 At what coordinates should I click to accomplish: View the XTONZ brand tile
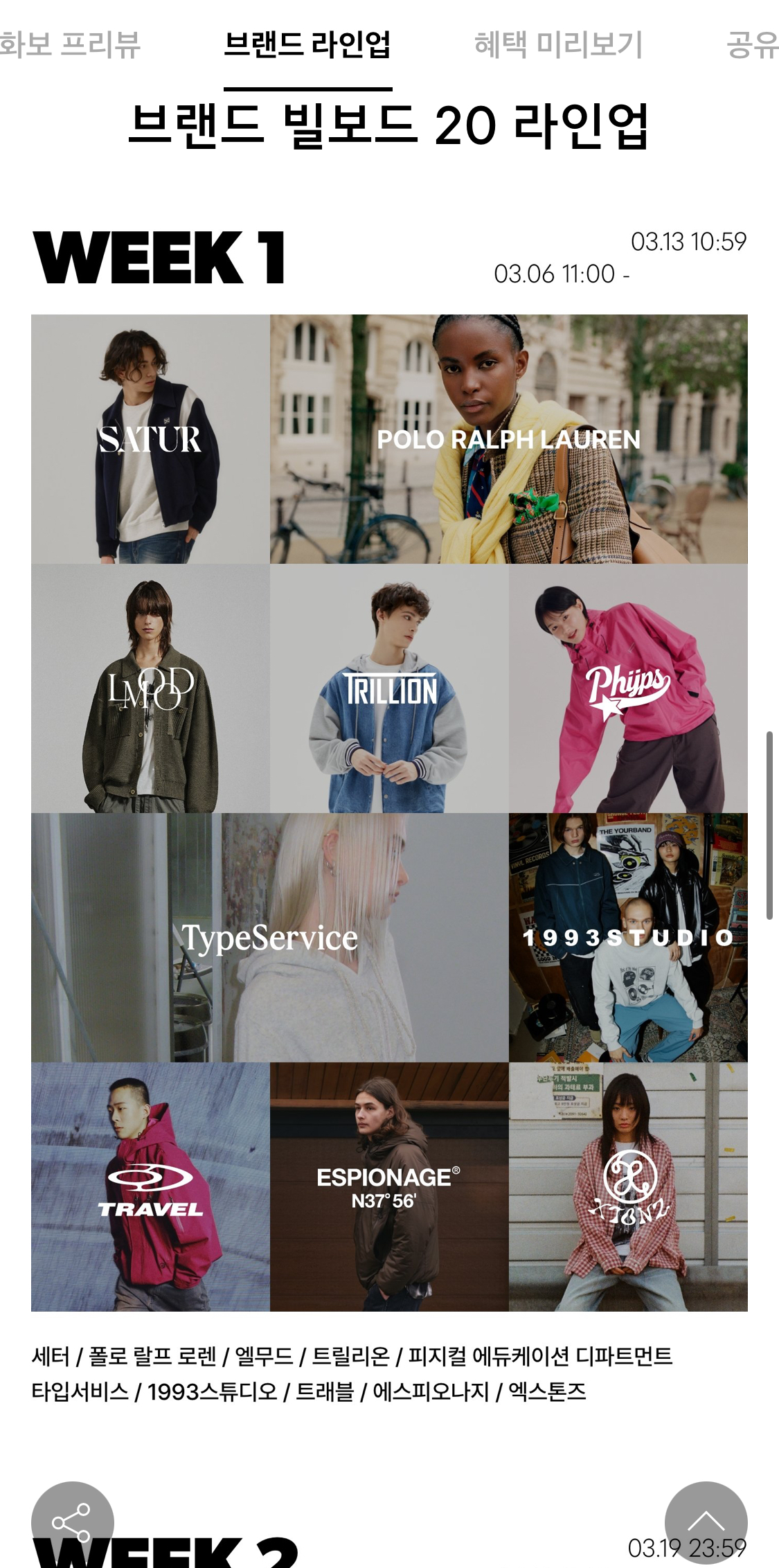[x=628, y=1187]
